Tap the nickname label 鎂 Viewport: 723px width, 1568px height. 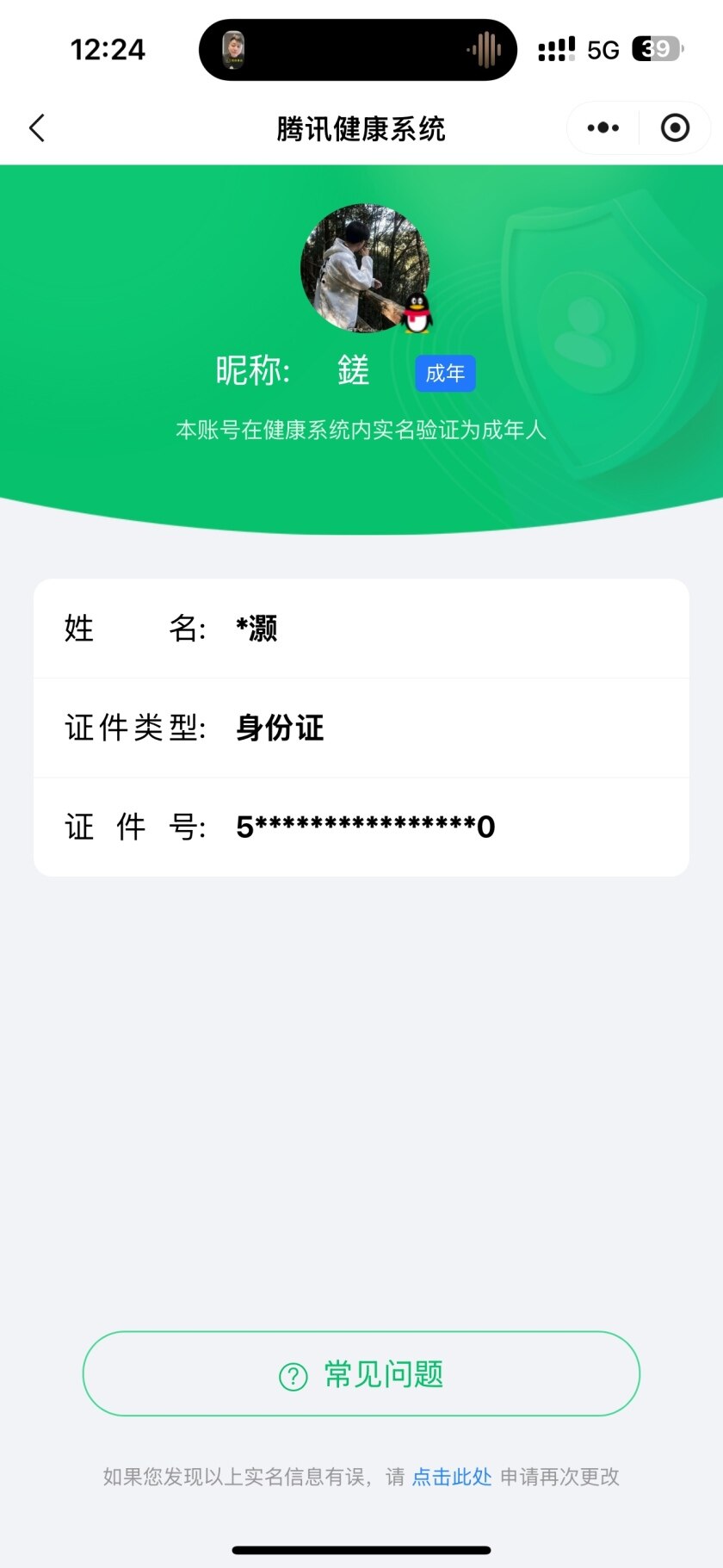[353, 371]
